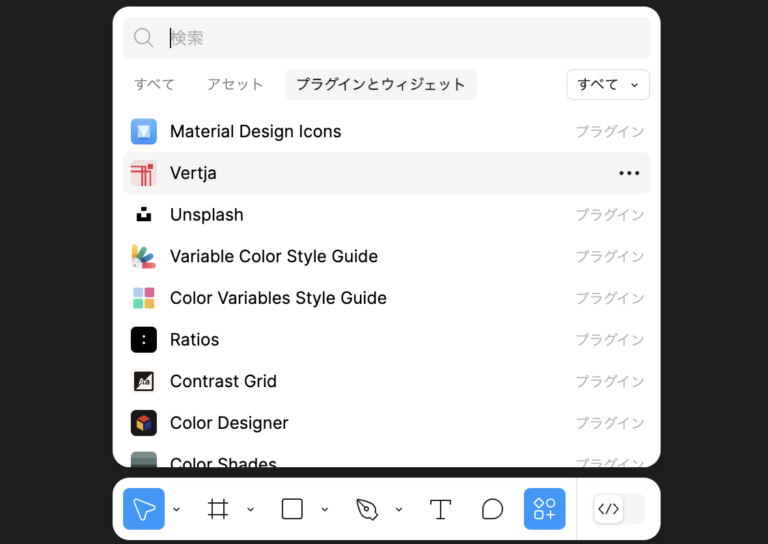
Task: Open the Material Design Icons plugin
Action: 255,131
